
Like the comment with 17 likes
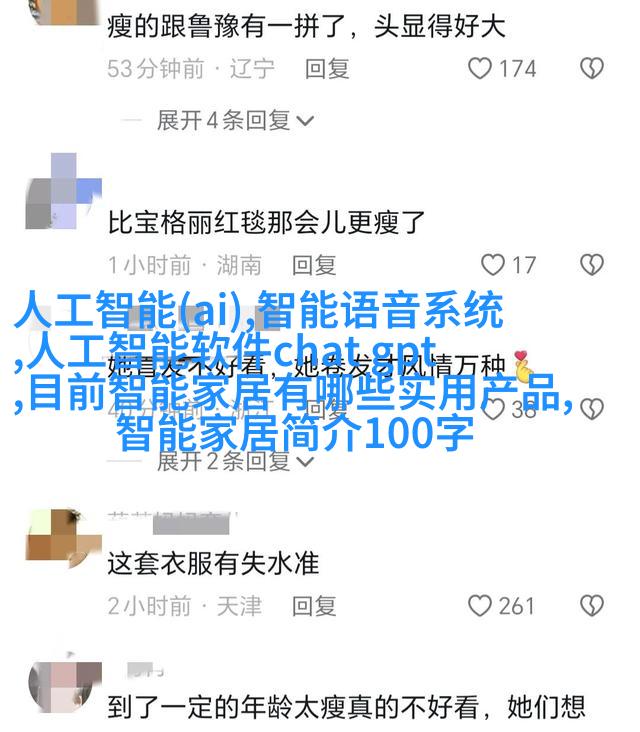point(493,265)
